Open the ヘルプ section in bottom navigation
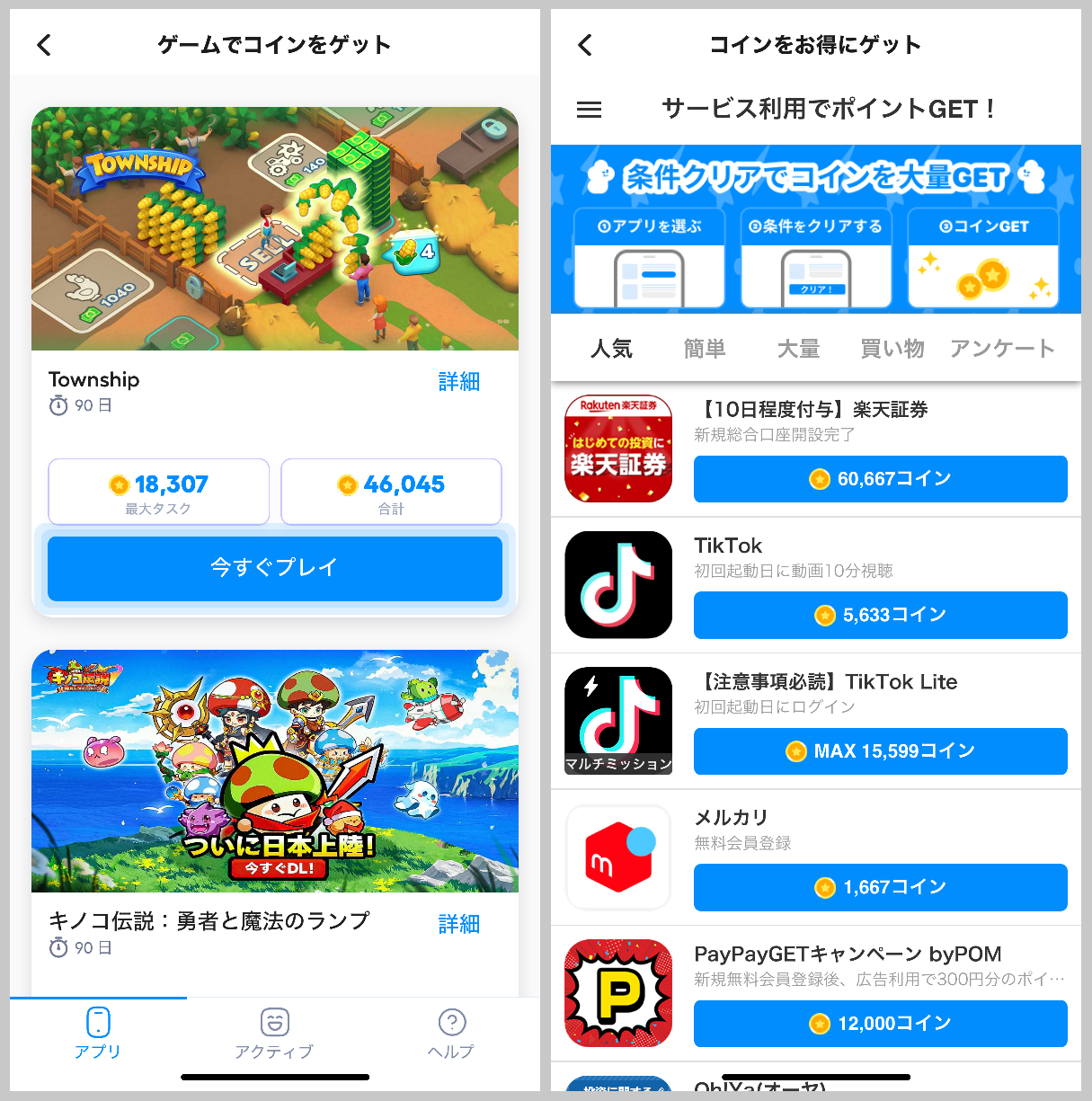 tap(450, 1034)
